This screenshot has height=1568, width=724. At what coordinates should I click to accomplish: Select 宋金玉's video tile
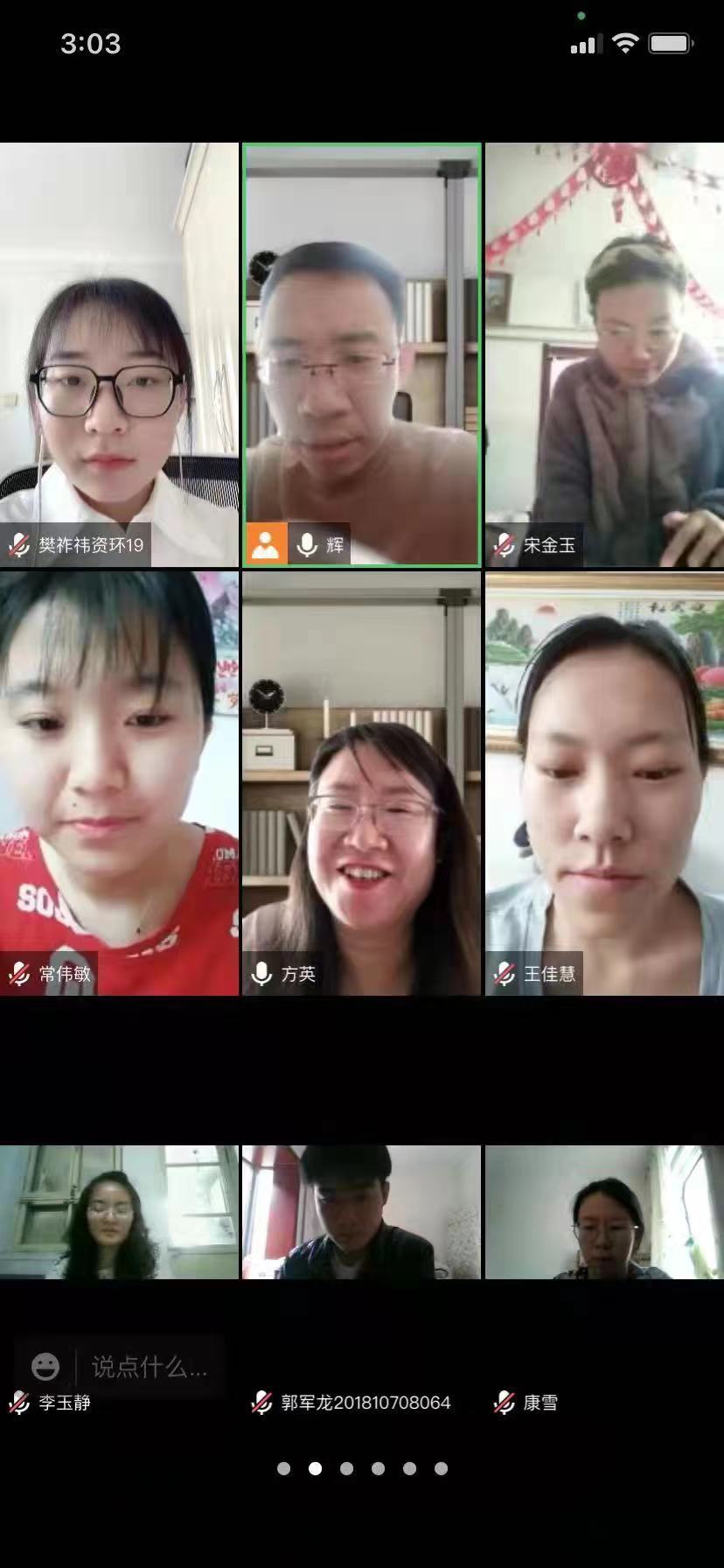tap(604, 354)
